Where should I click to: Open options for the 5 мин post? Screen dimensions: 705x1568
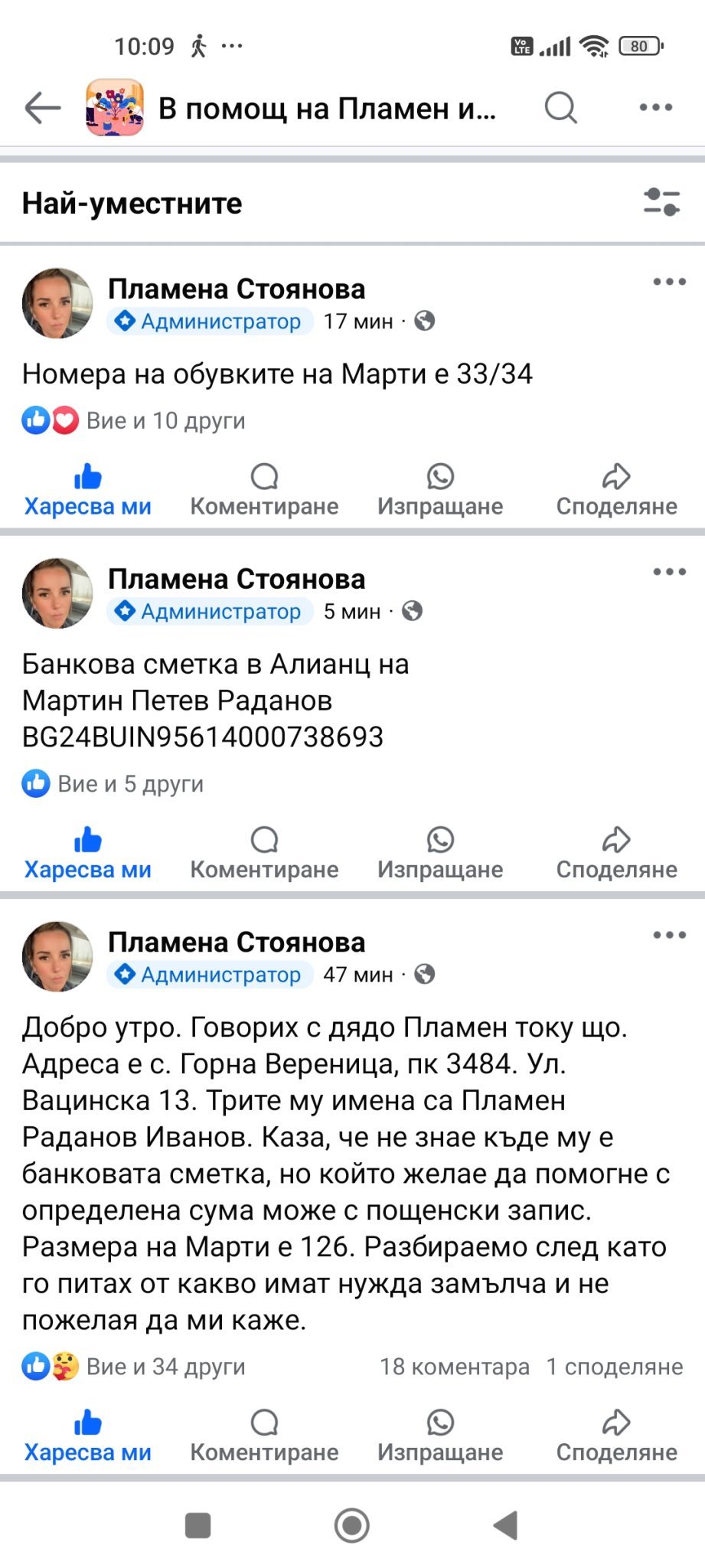click(x=669, y=572)
